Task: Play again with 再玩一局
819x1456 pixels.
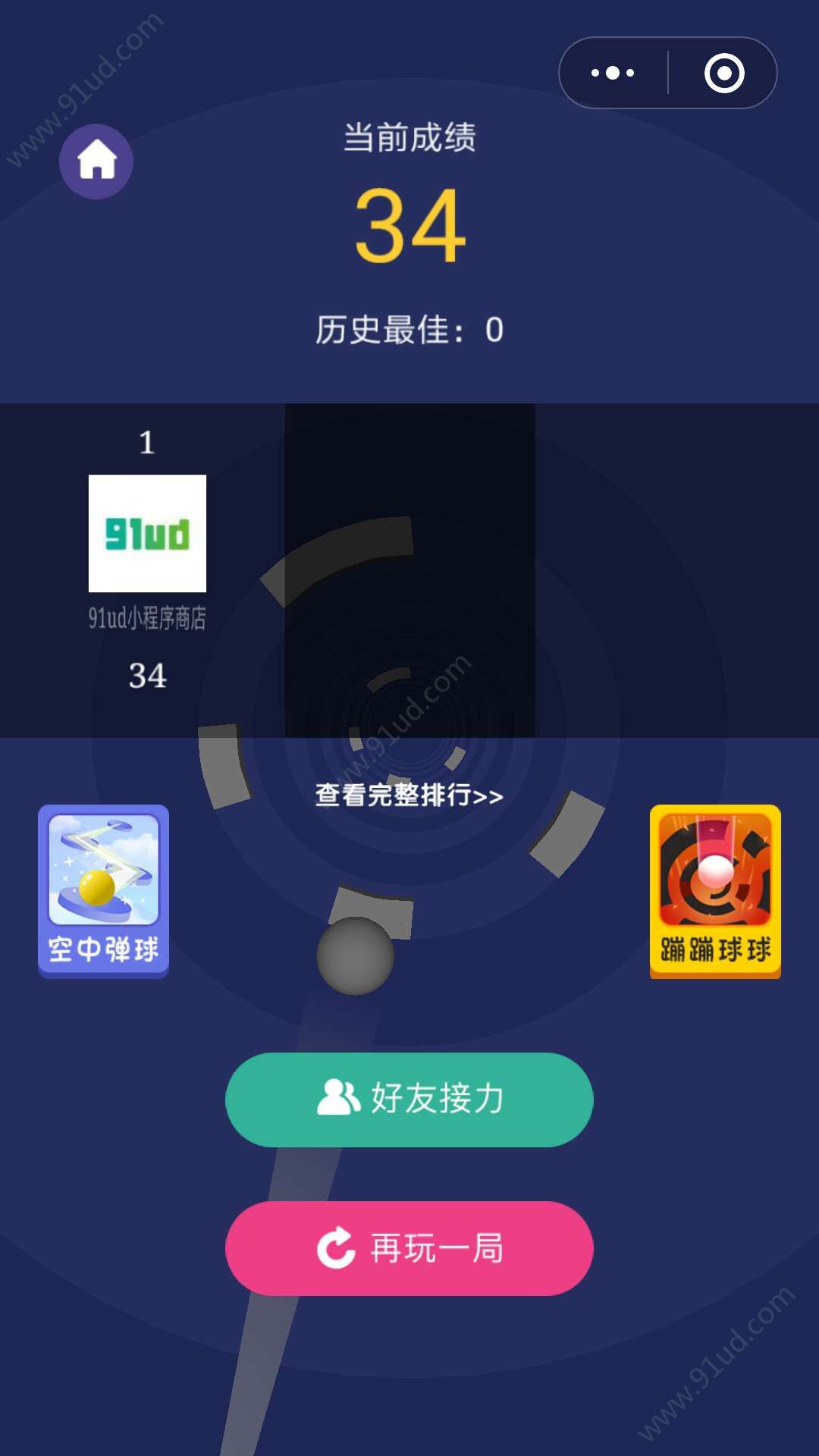Action: pyautogui.click(x=409, y=1248)
